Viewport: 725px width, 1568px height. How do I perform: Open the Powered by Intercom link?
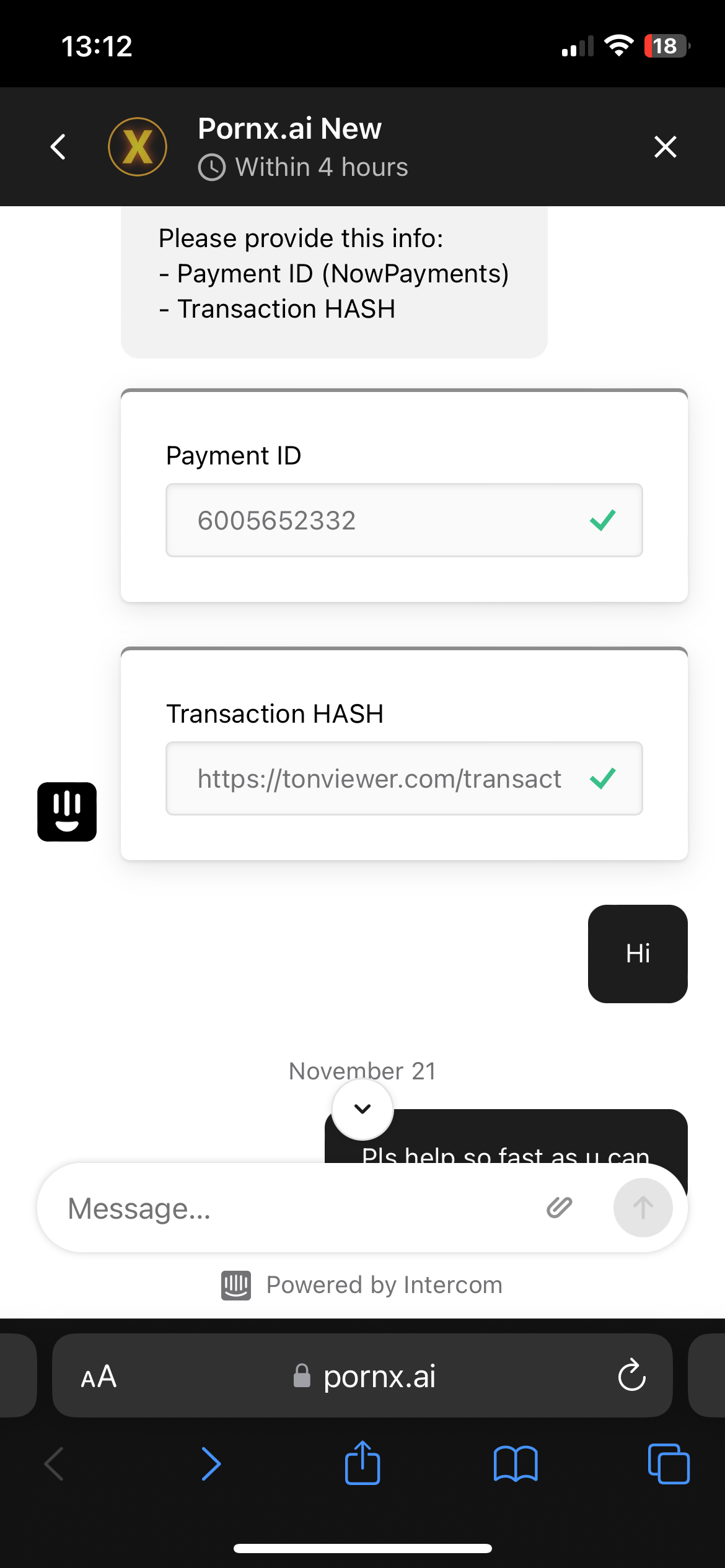click(362, 1285)
